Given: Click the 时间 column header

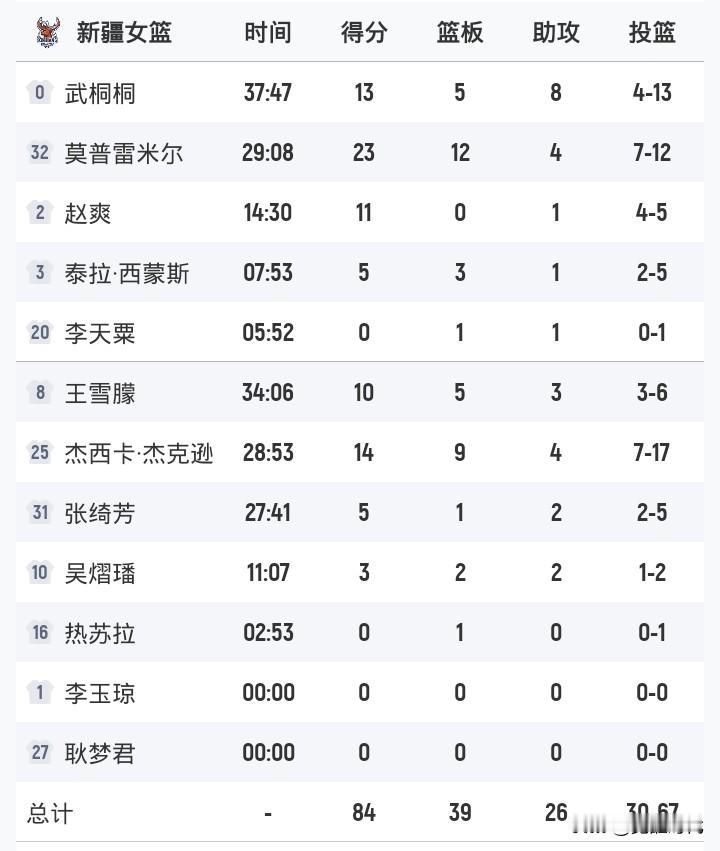Looking at the screenshot, I should (268, 31).
